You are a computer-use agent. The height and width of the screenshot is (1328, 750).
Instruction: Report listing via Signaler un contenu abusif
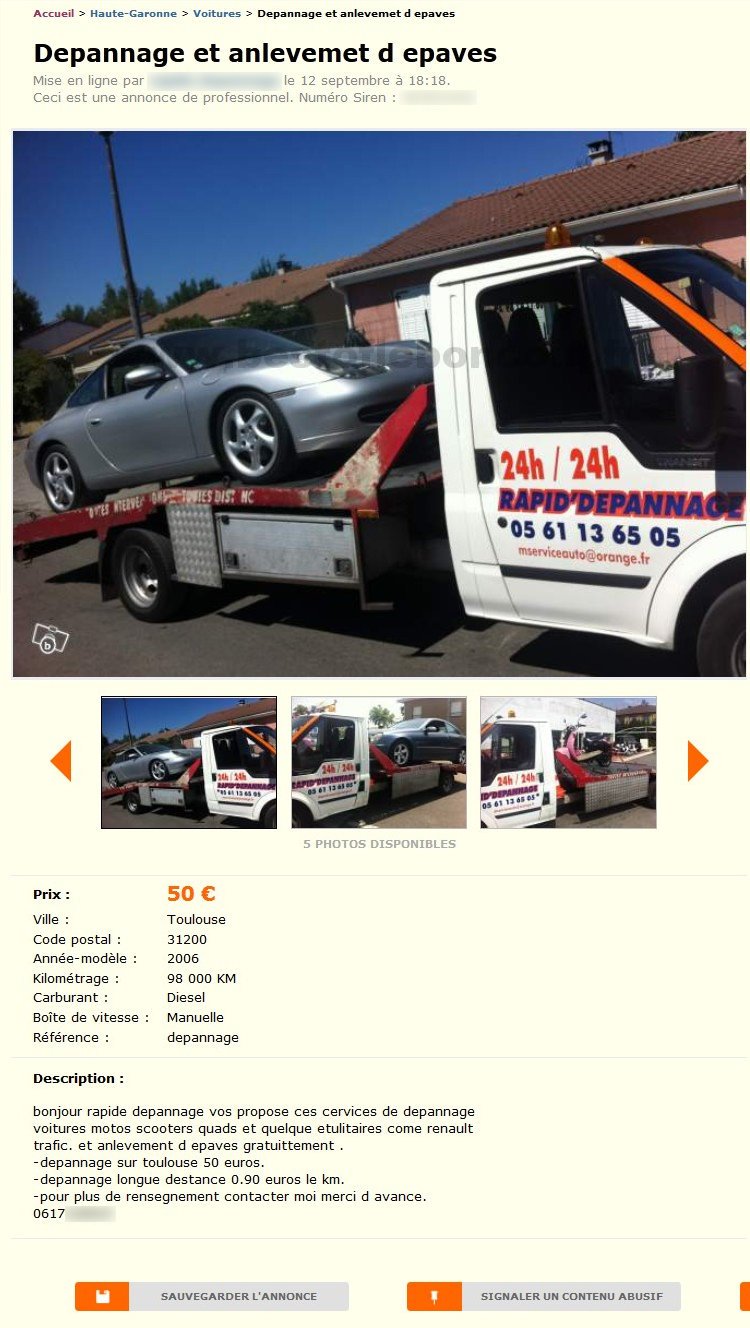click(544, 1296)
